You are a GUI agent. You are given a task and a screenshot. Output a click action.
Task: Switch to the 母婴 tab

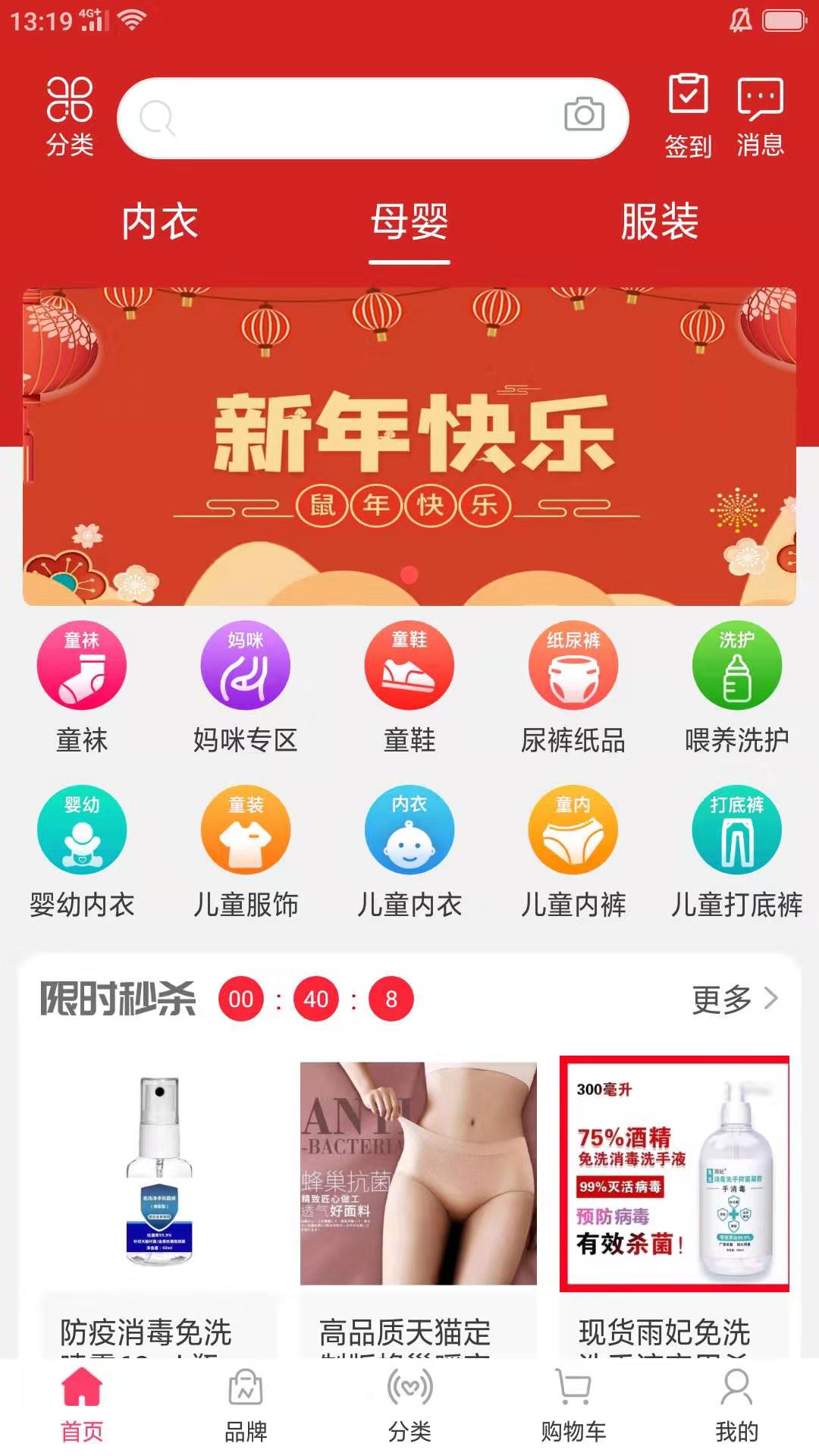click(409, 222)
